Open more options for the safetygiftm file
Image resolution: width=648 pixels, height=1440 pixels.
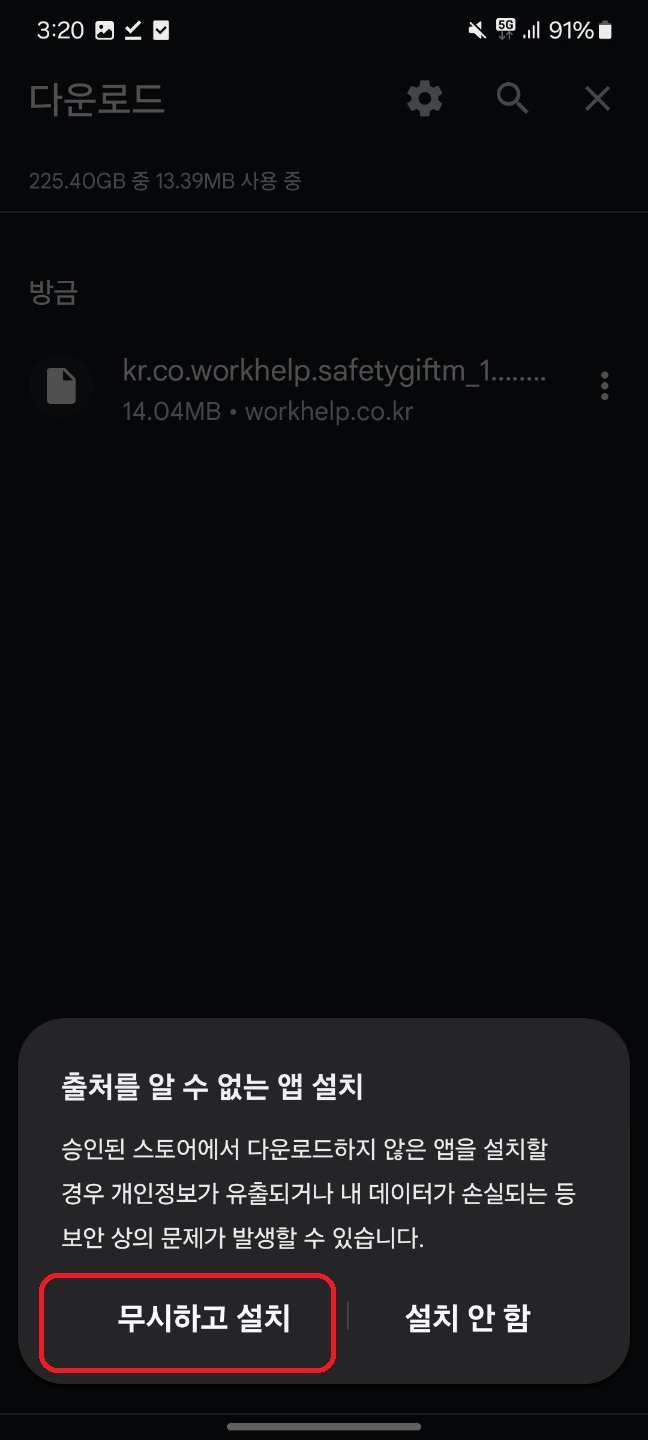pyautogui.click(x=604, y=386)
